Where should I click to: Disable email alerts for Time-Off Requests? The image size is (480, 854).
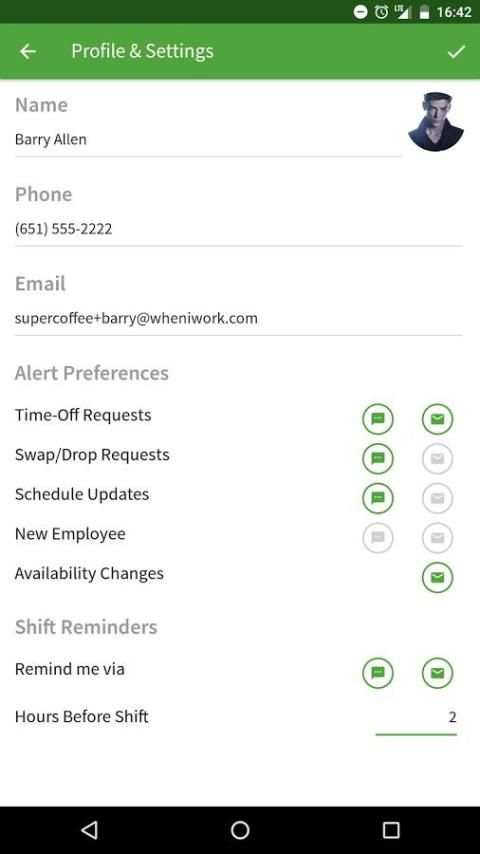pos(438,419)
